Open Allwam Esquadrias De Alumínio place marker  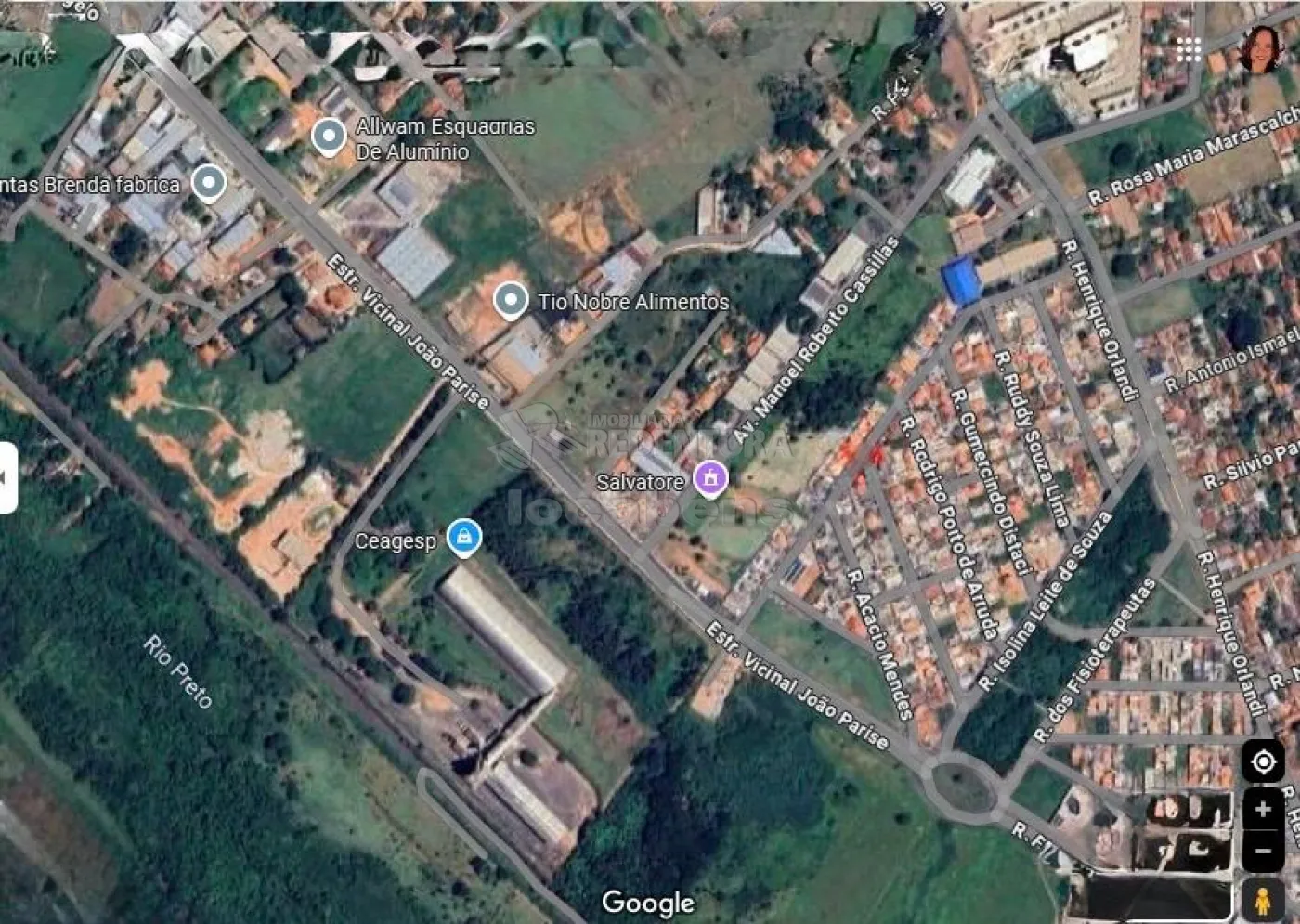click(329, 136)
